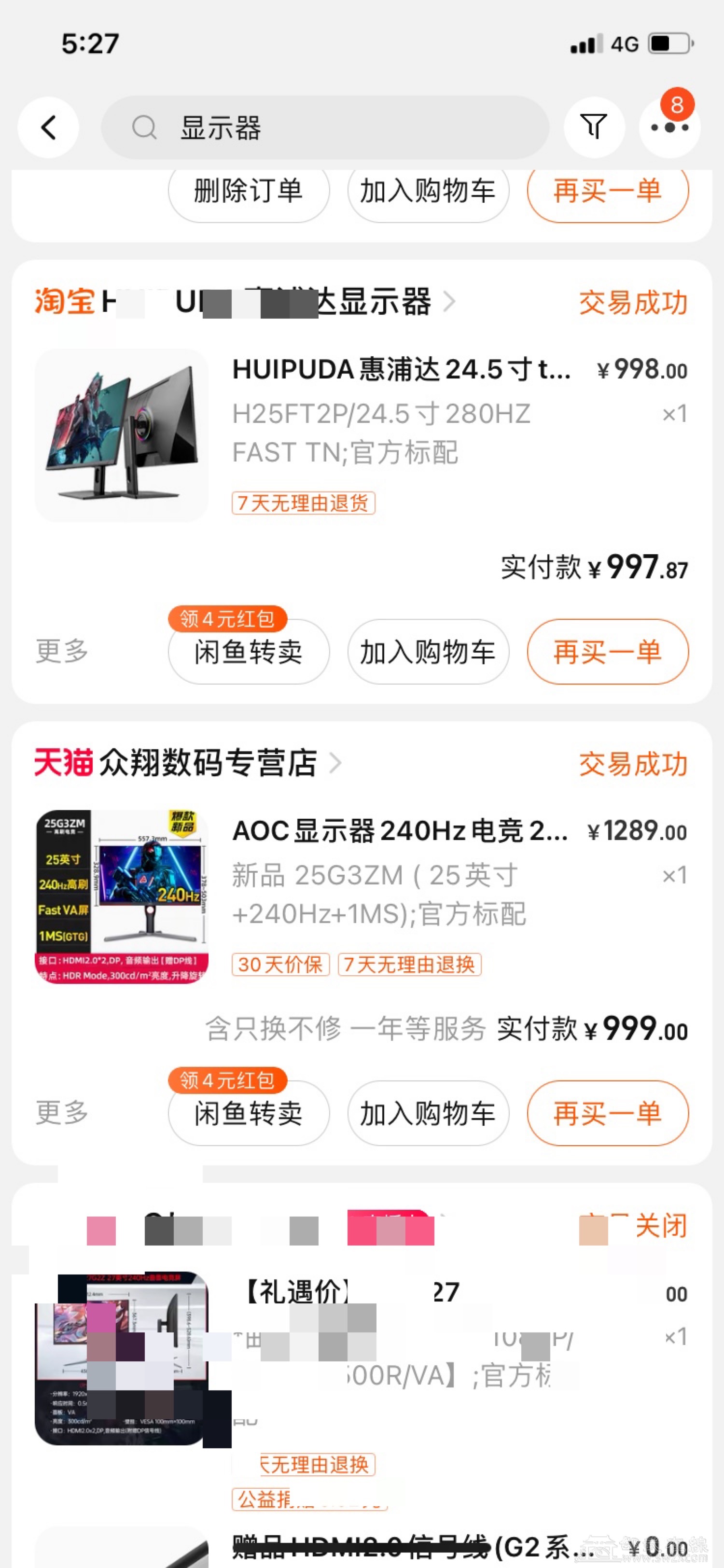Tap the 显示器 search box

click(325, 128)
